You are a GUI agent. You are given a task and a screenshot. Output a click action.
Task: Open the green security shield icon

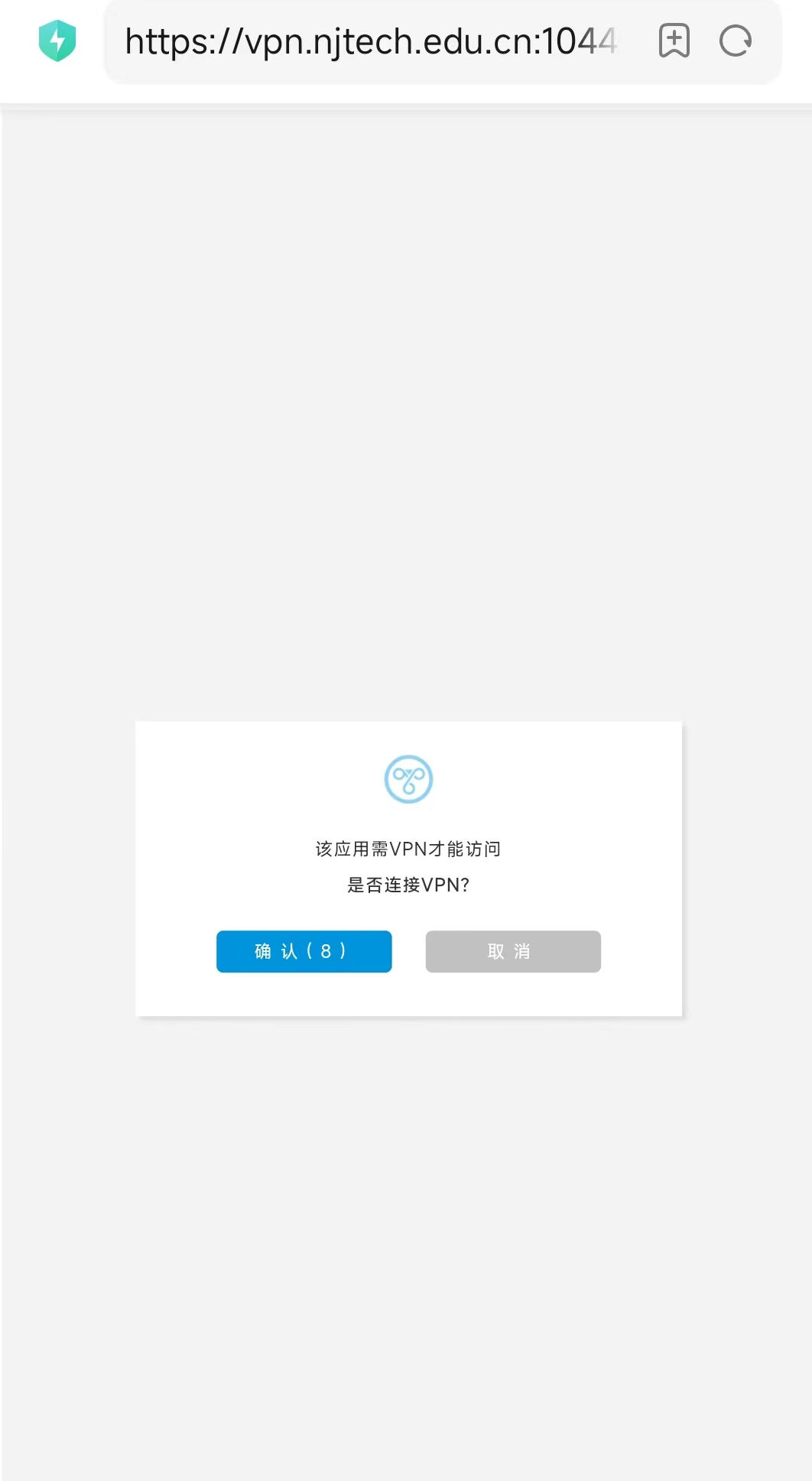tap(57, 41)
